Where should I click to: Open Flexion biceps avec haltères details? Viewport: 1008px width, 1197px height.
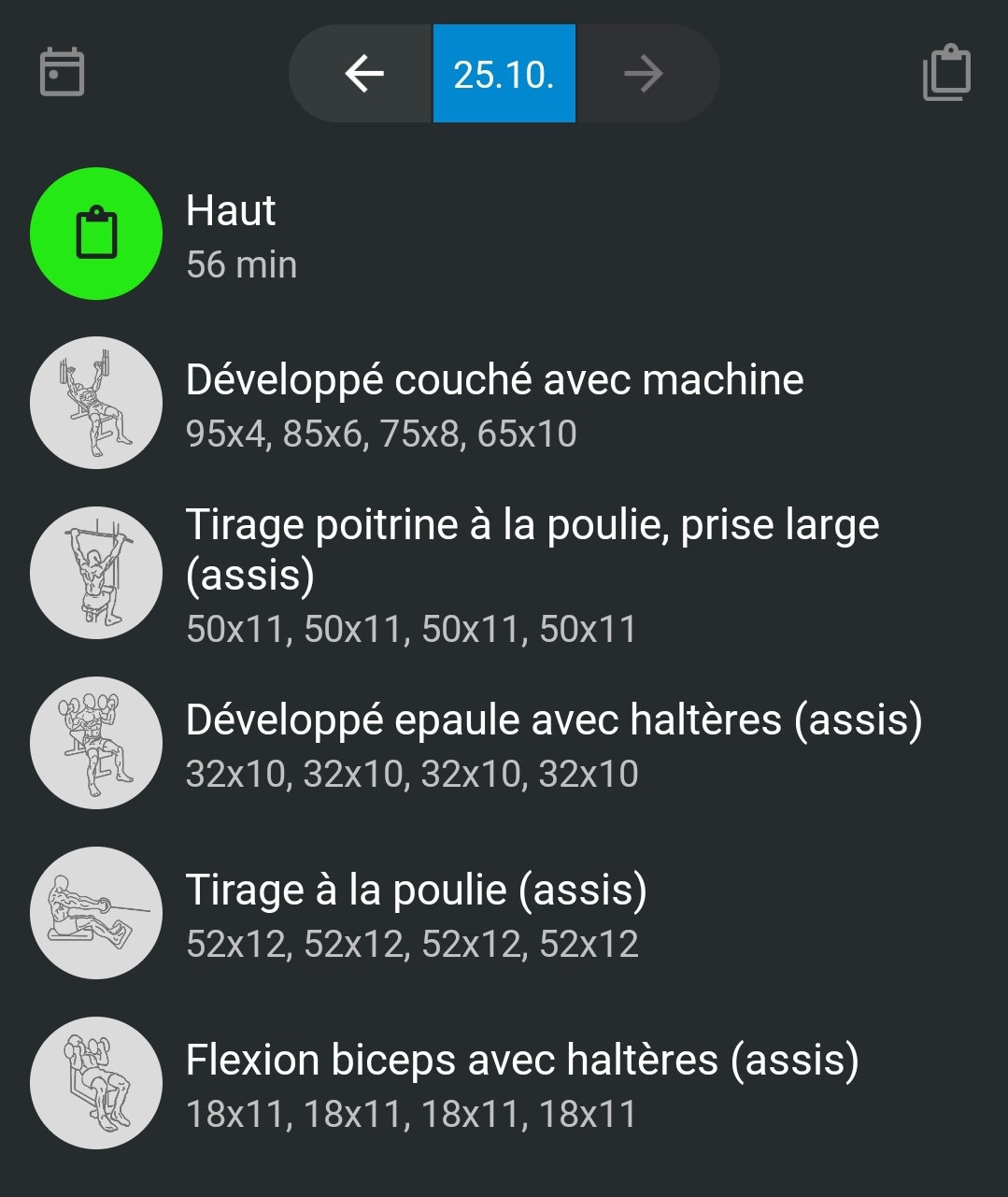pos(523,1059)
